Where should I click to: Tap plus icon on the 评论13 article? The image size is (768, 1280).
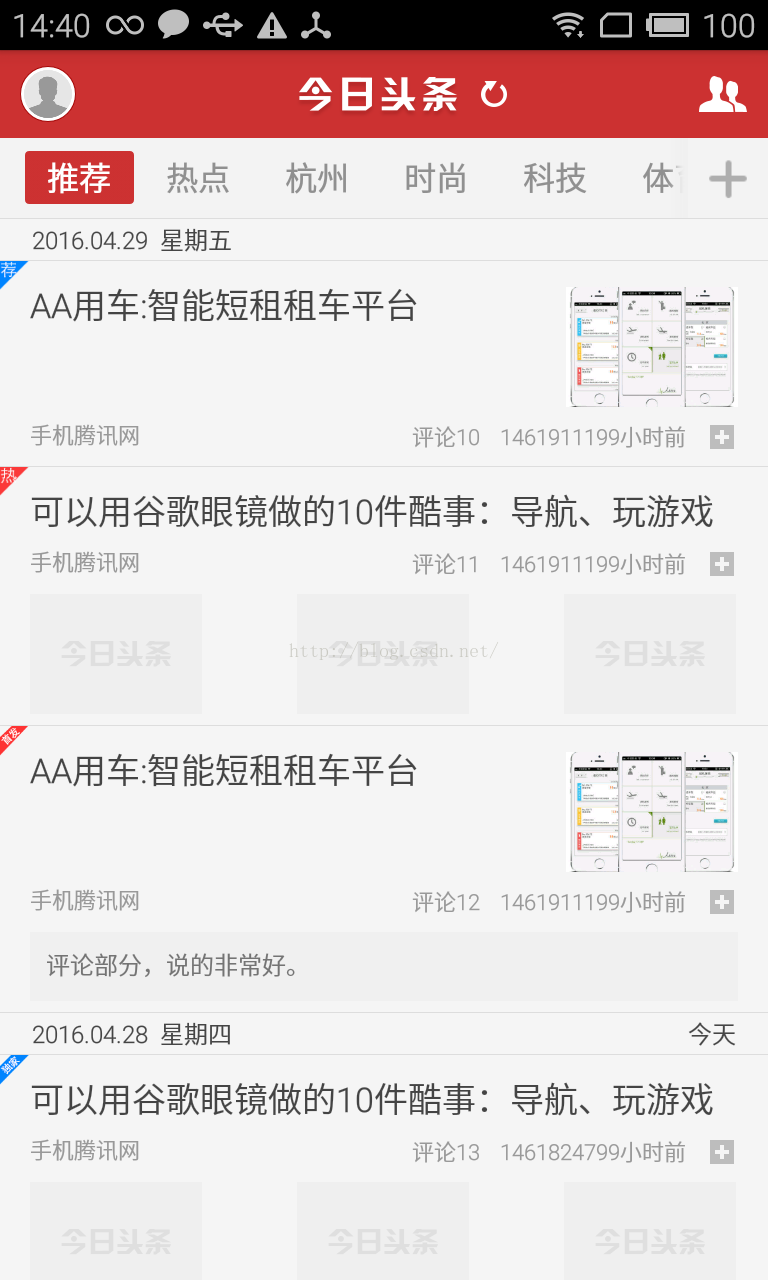click(722, 1152)
